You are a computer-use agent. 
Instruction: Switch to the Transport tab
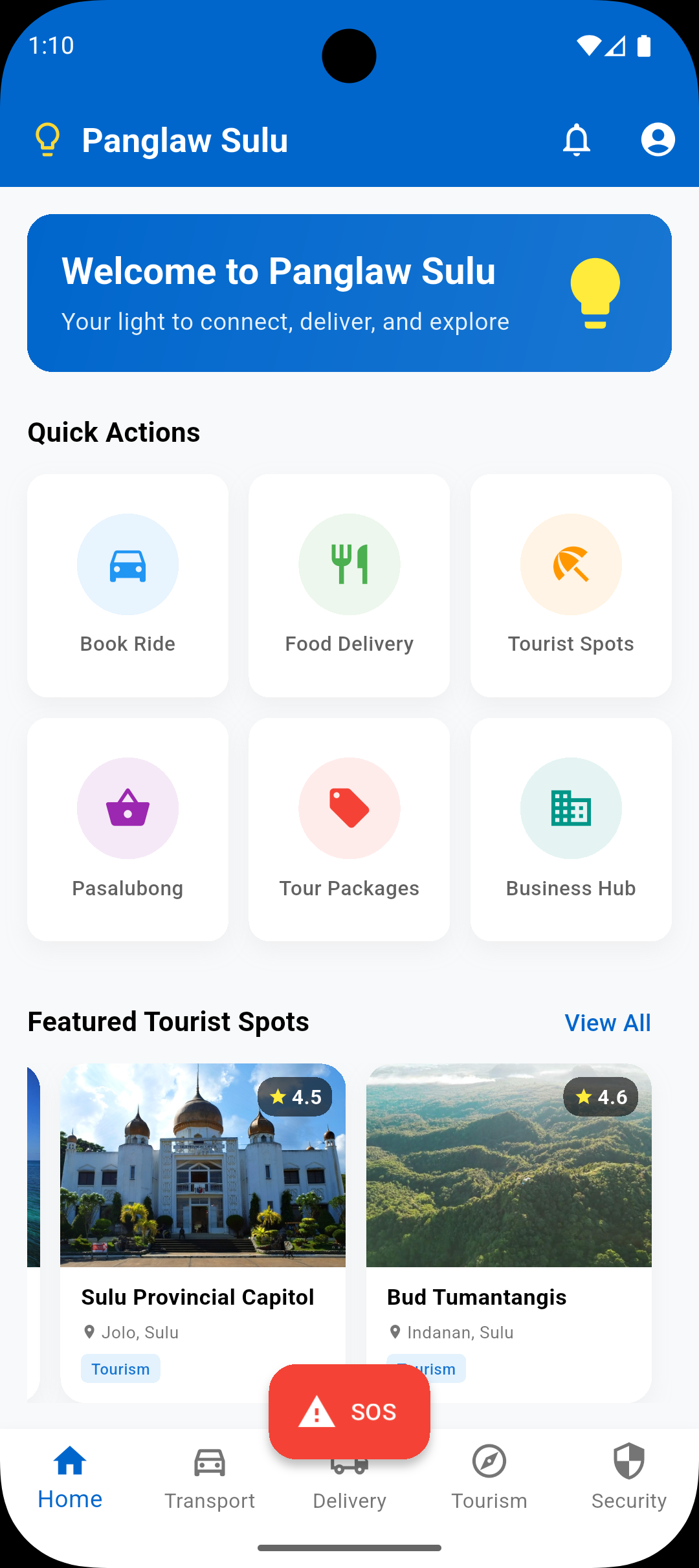click(210, 1481)
